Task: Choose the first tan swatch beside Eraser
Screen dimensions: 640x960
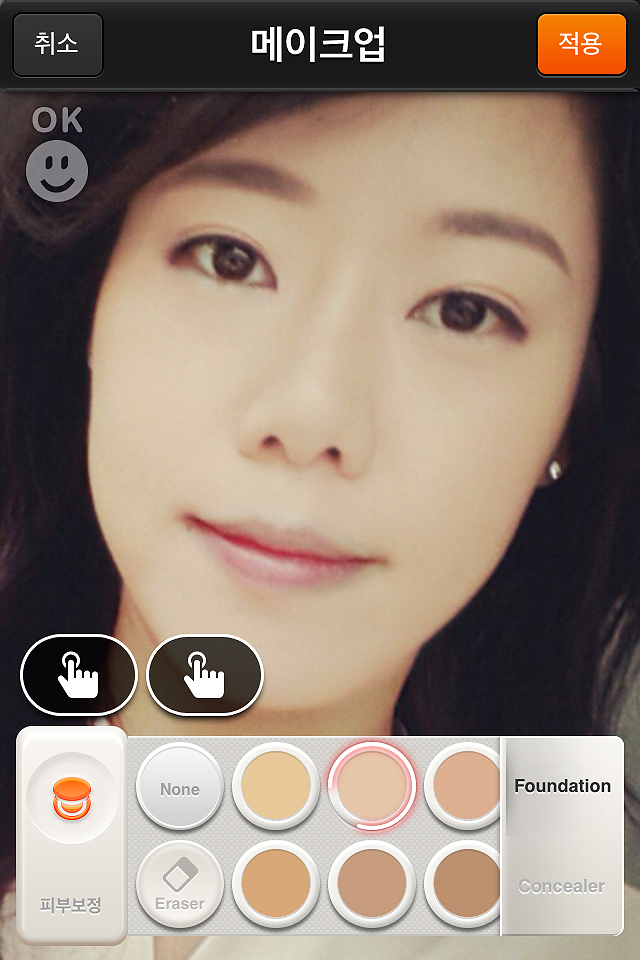Action: (x=276, y=883)
